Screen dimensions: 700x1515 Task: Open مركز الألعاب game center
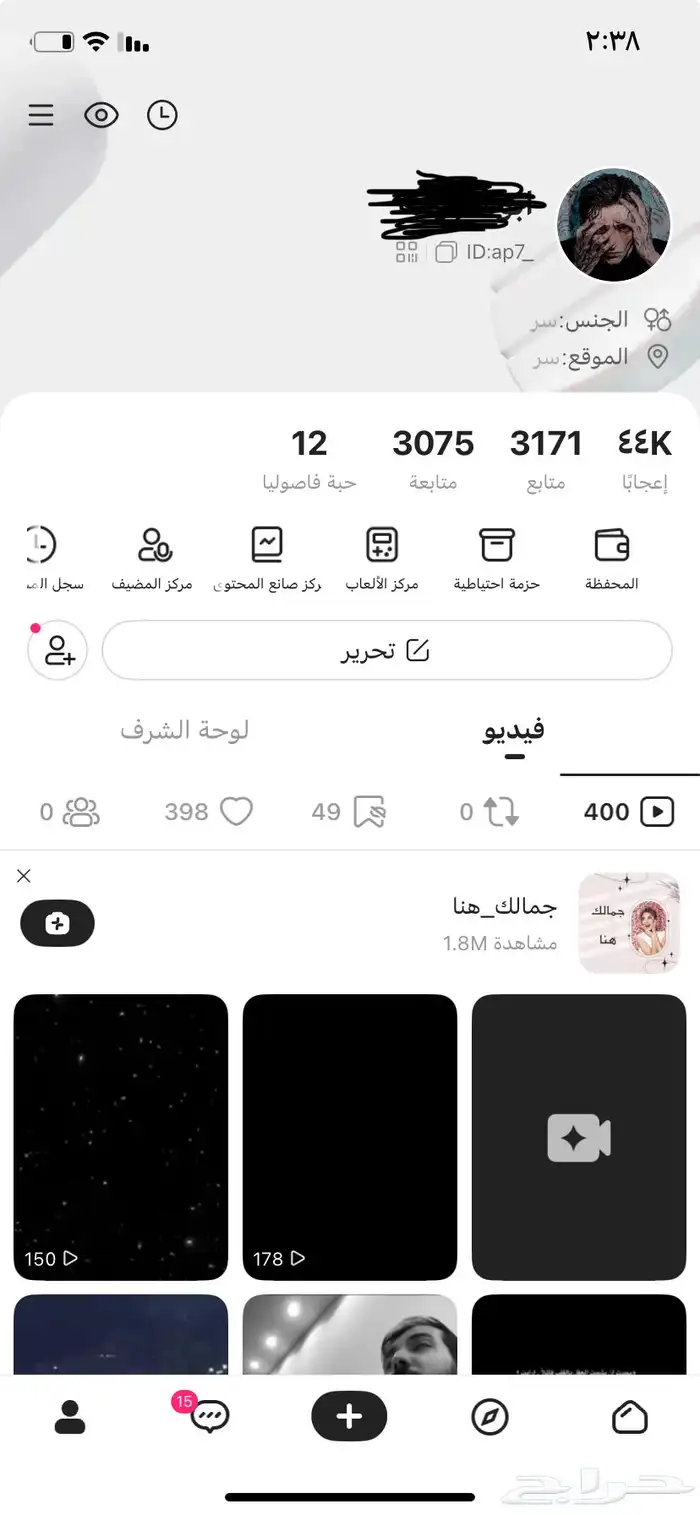pyautogui.click(x=382, y=557)
